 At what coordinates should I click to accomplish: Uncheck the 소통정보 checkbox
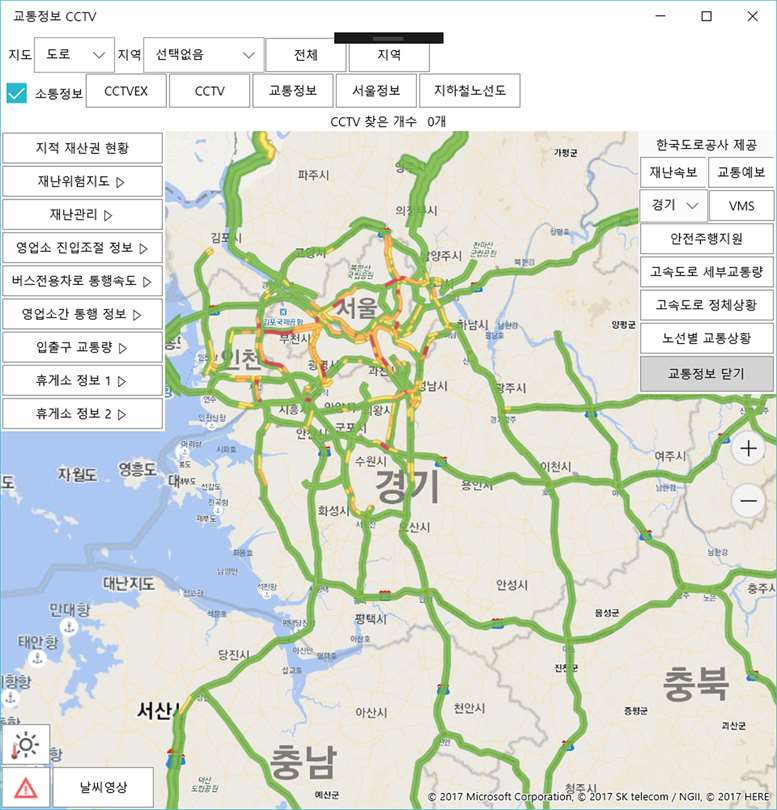(16, 92)
